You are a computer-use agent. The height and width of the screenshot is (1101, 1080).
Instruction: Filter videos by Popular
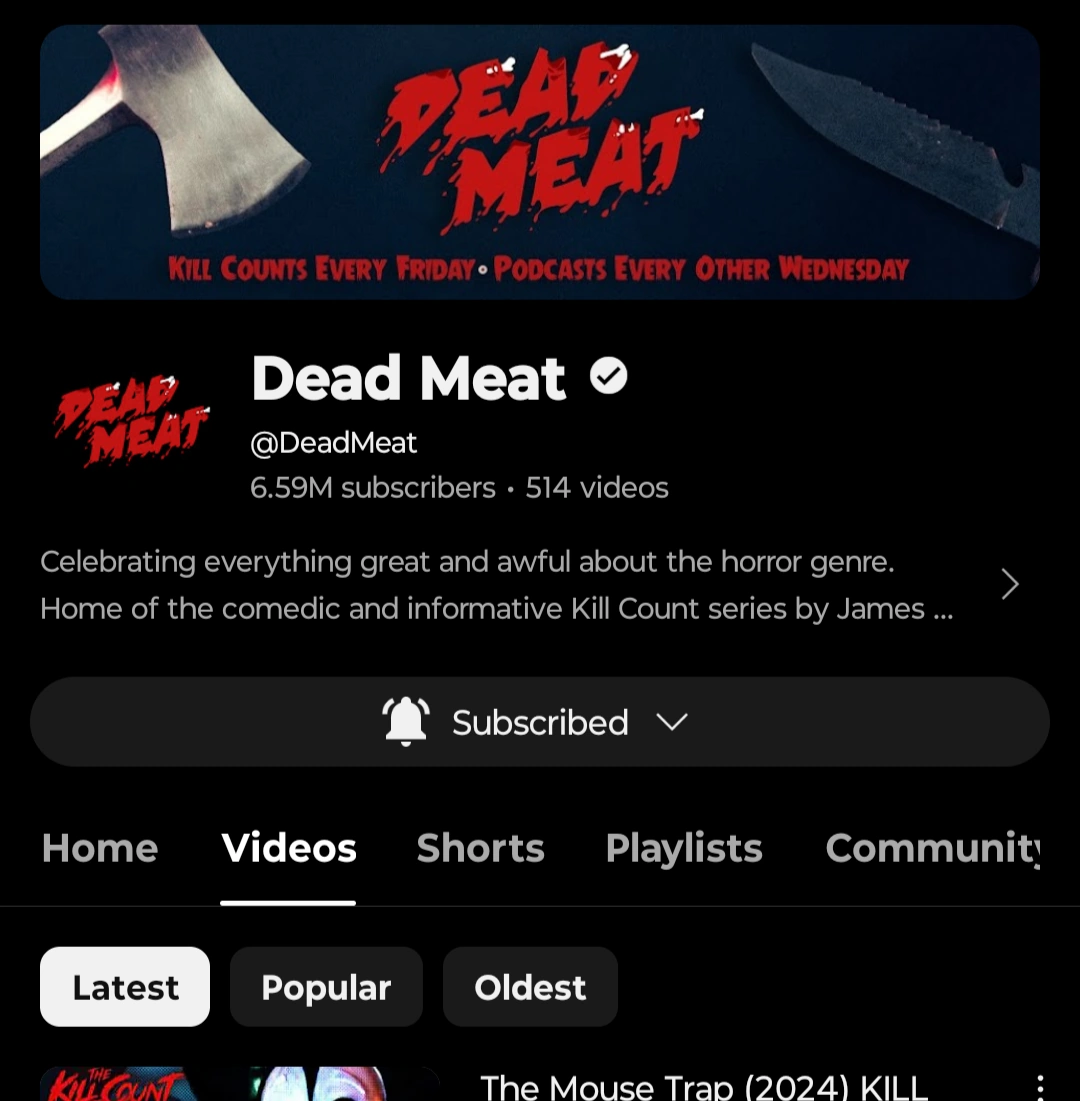(x=326, y=987)
